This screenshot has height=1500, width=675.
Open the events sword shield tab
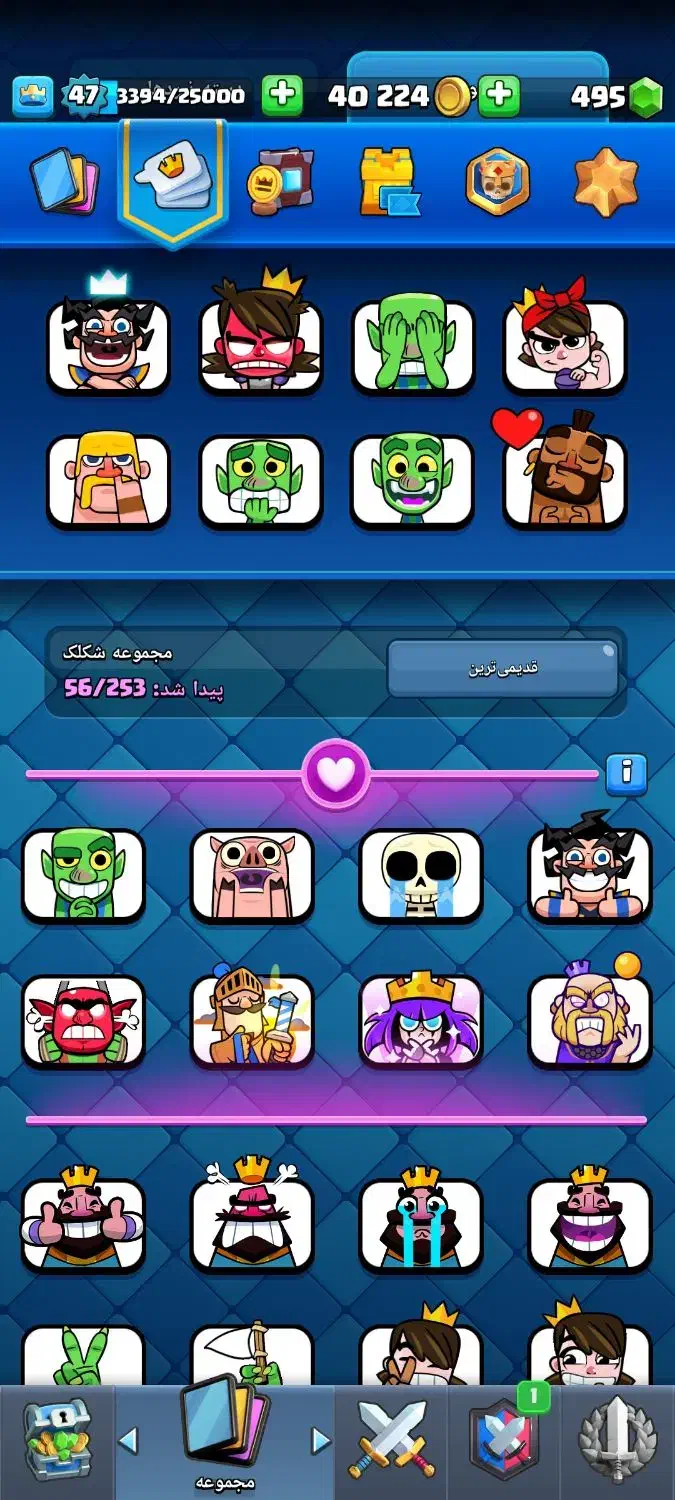pos(617,1440)
